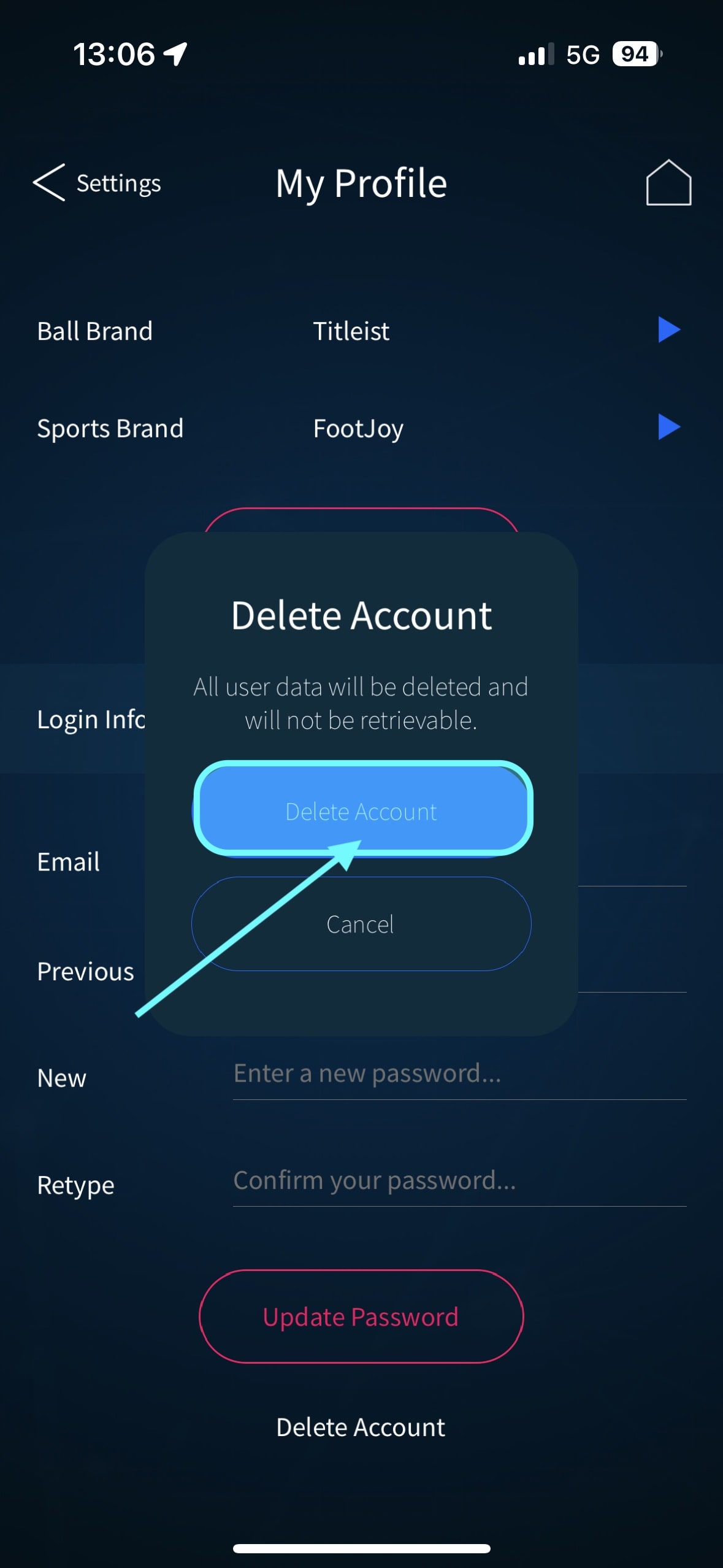This screenshot has width=723, height=1568.
Task: Open the home icon
Action: pos(668,183)
